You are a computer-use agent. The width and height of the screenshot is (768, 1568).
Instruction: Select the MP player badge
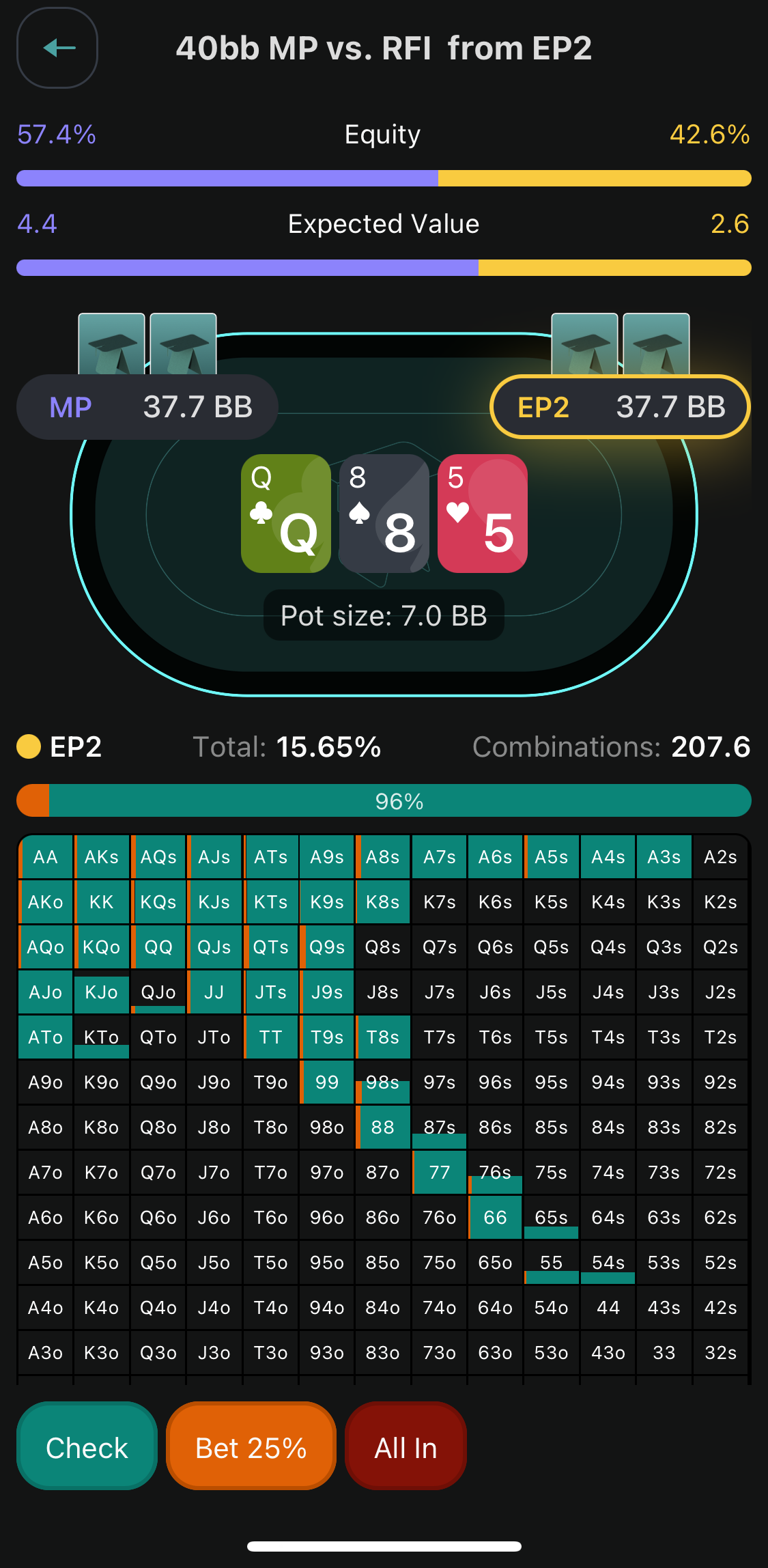[147, 407]
